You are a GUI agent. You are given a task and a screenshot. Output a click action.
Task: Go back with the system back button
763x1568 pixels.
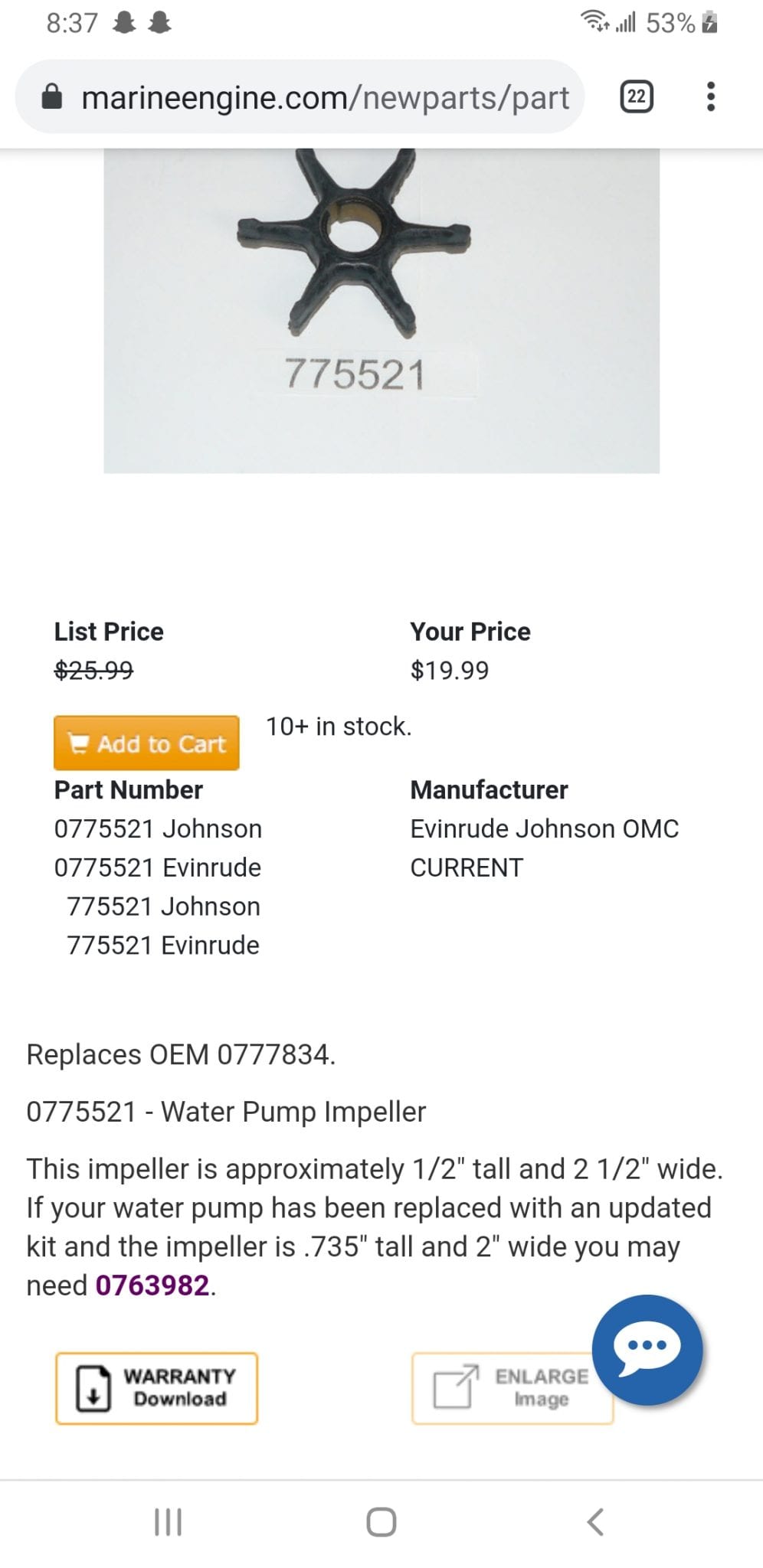[x=595, y=1522]
